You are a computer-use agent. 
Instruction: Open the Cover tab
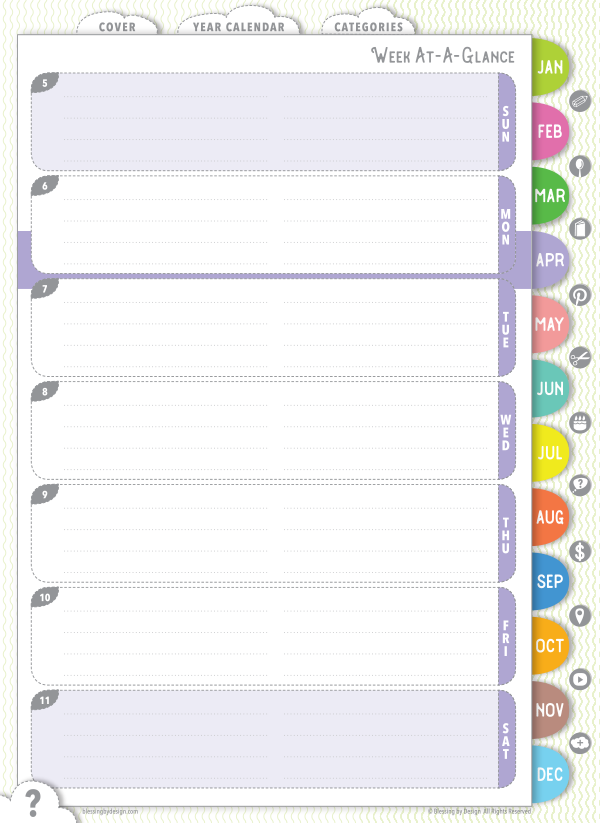(x=117, y=26)
